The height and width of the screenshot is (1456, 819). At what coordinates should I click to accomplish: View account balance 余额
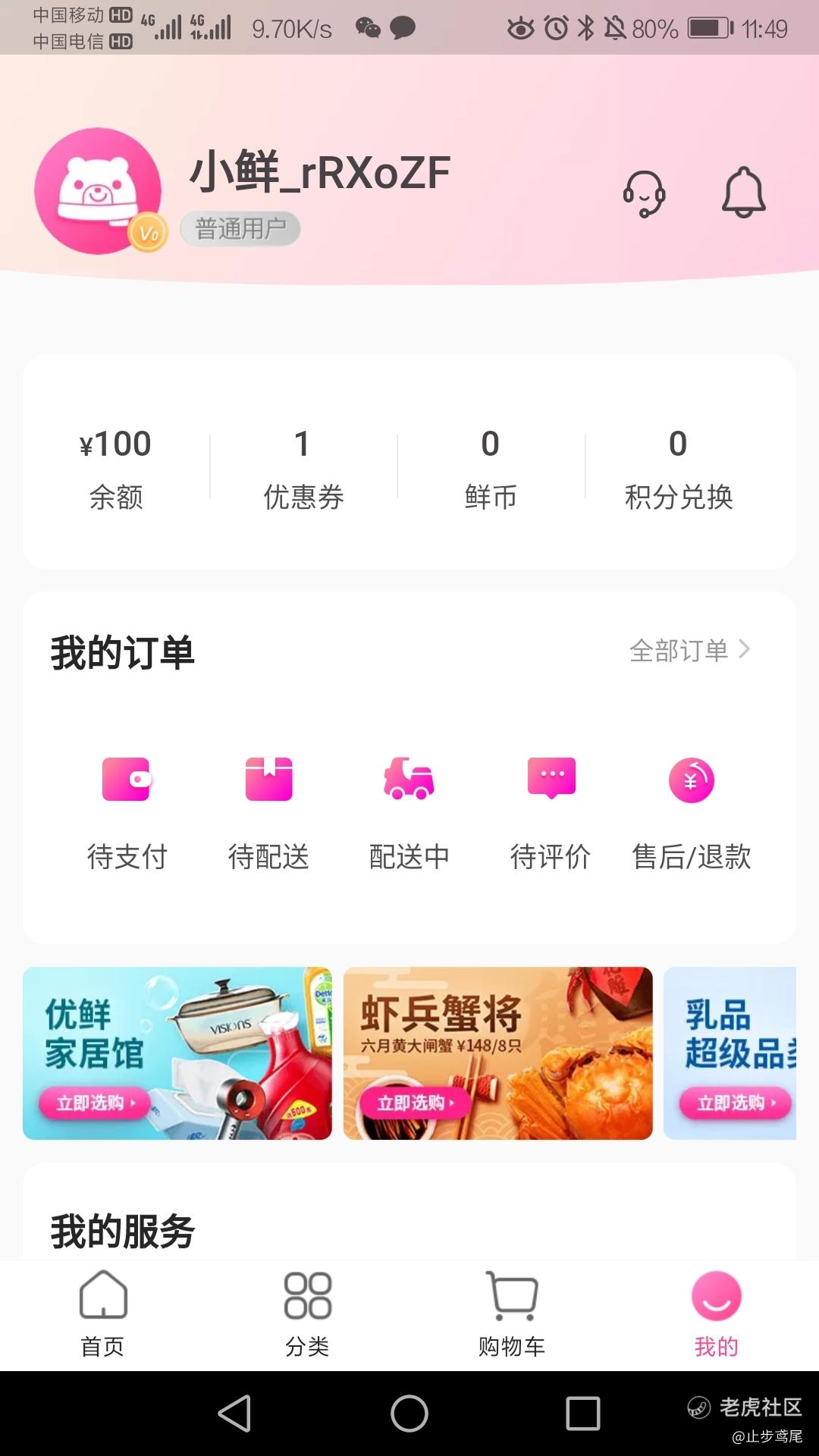tap(116, 467)
